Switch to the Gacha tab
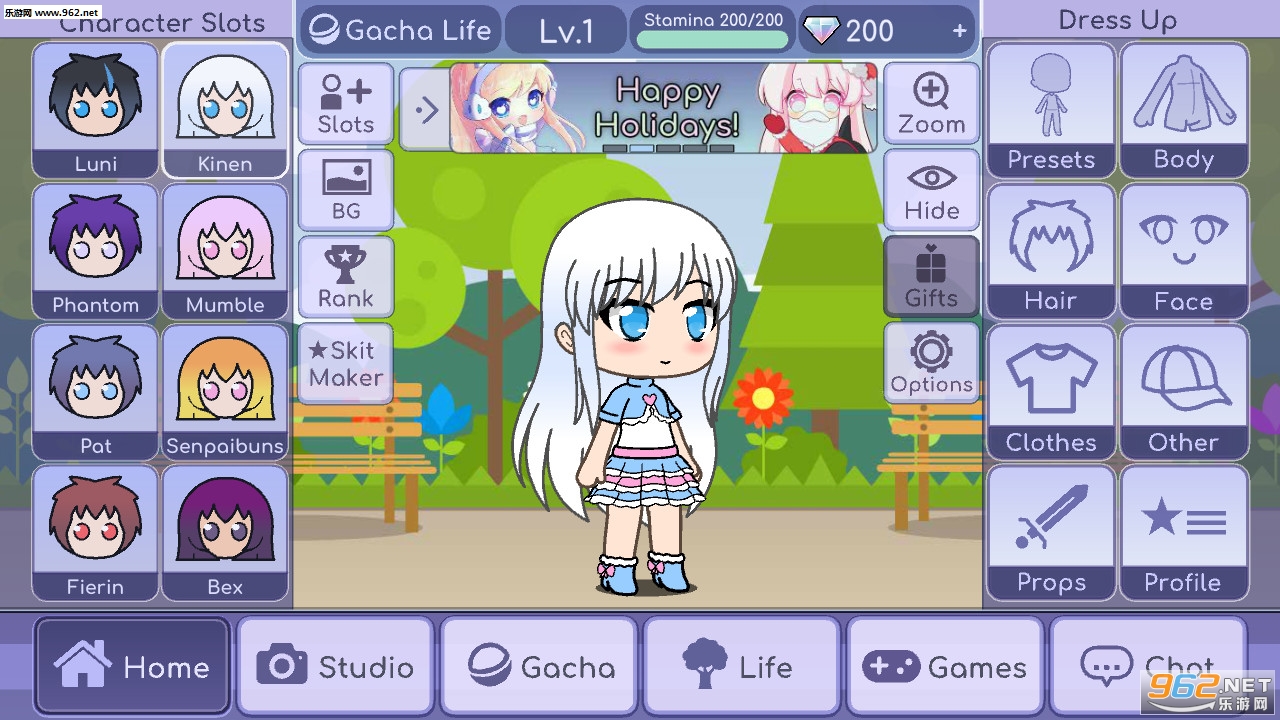The width and height of the screenshot is (1280, 720). tap(539, 666)
